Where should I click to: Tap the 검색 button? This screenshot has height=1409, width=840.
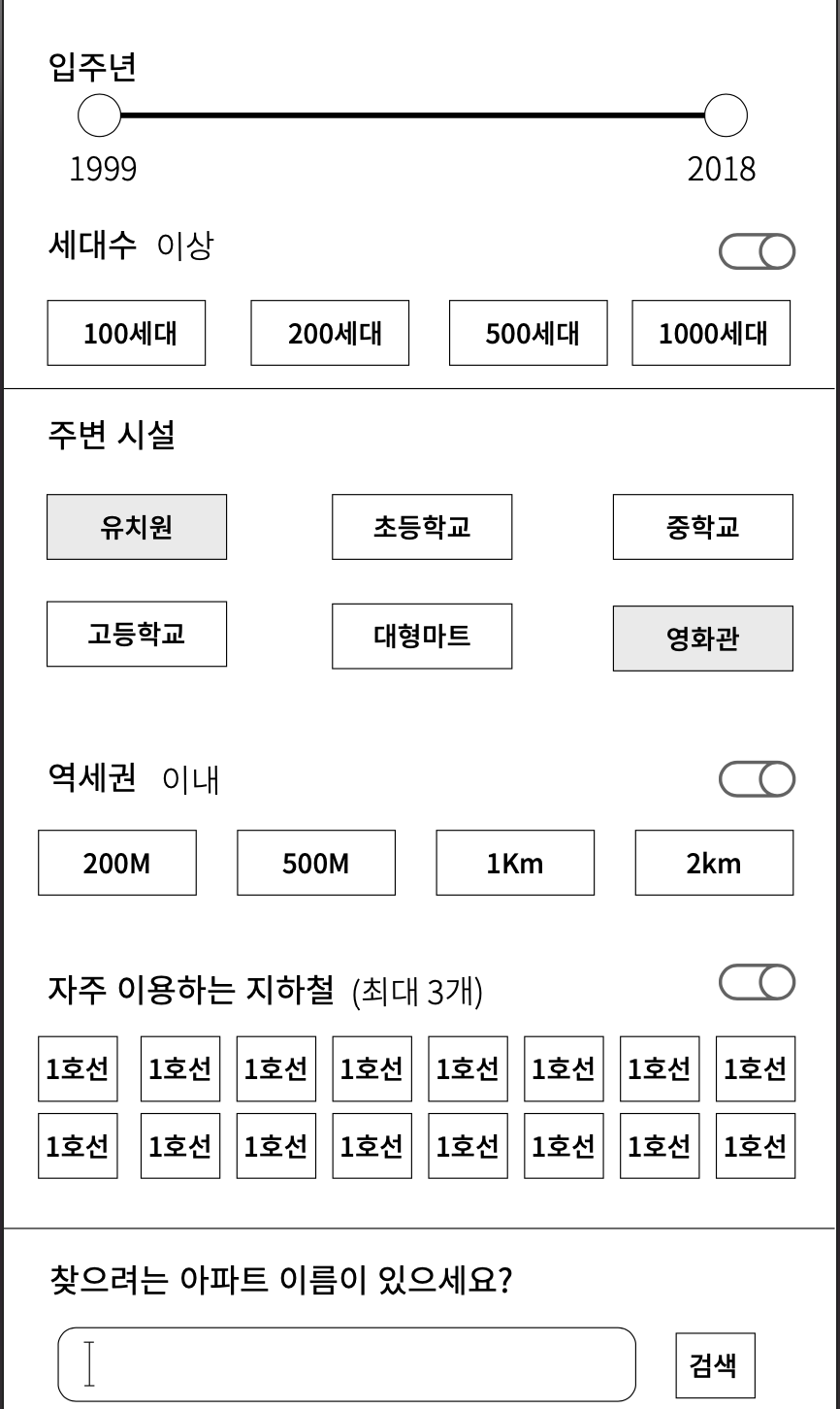coord(715,1366)
